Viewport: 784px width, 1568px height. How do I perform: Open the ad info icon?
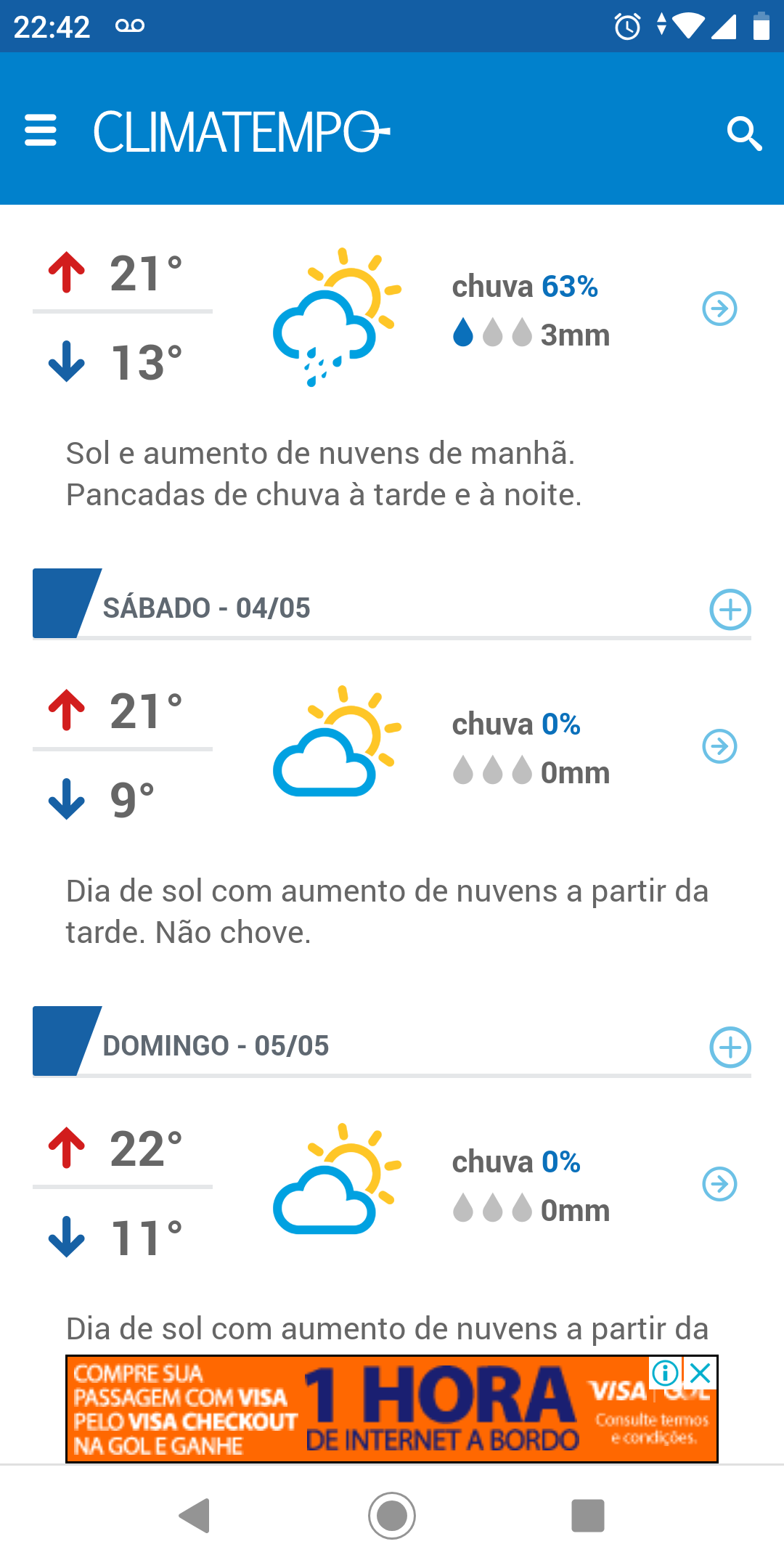[x=666, y=1373]
